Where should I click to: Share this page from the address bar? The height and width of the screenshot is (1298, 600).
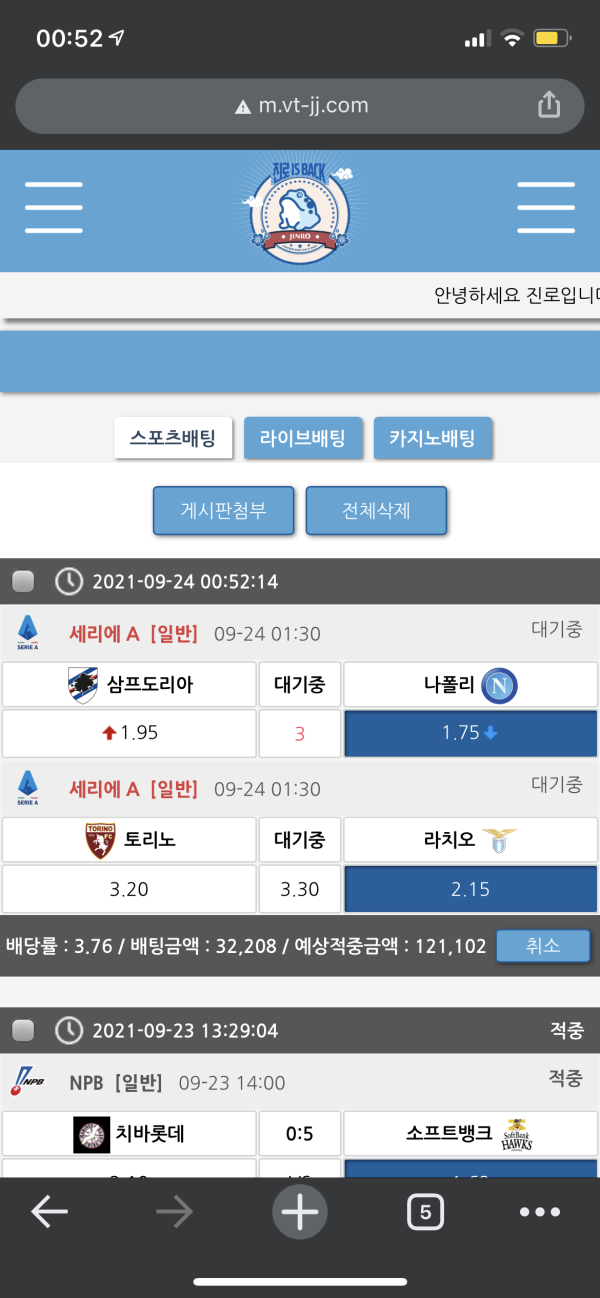pyautogui.click(x=548, y=104)
